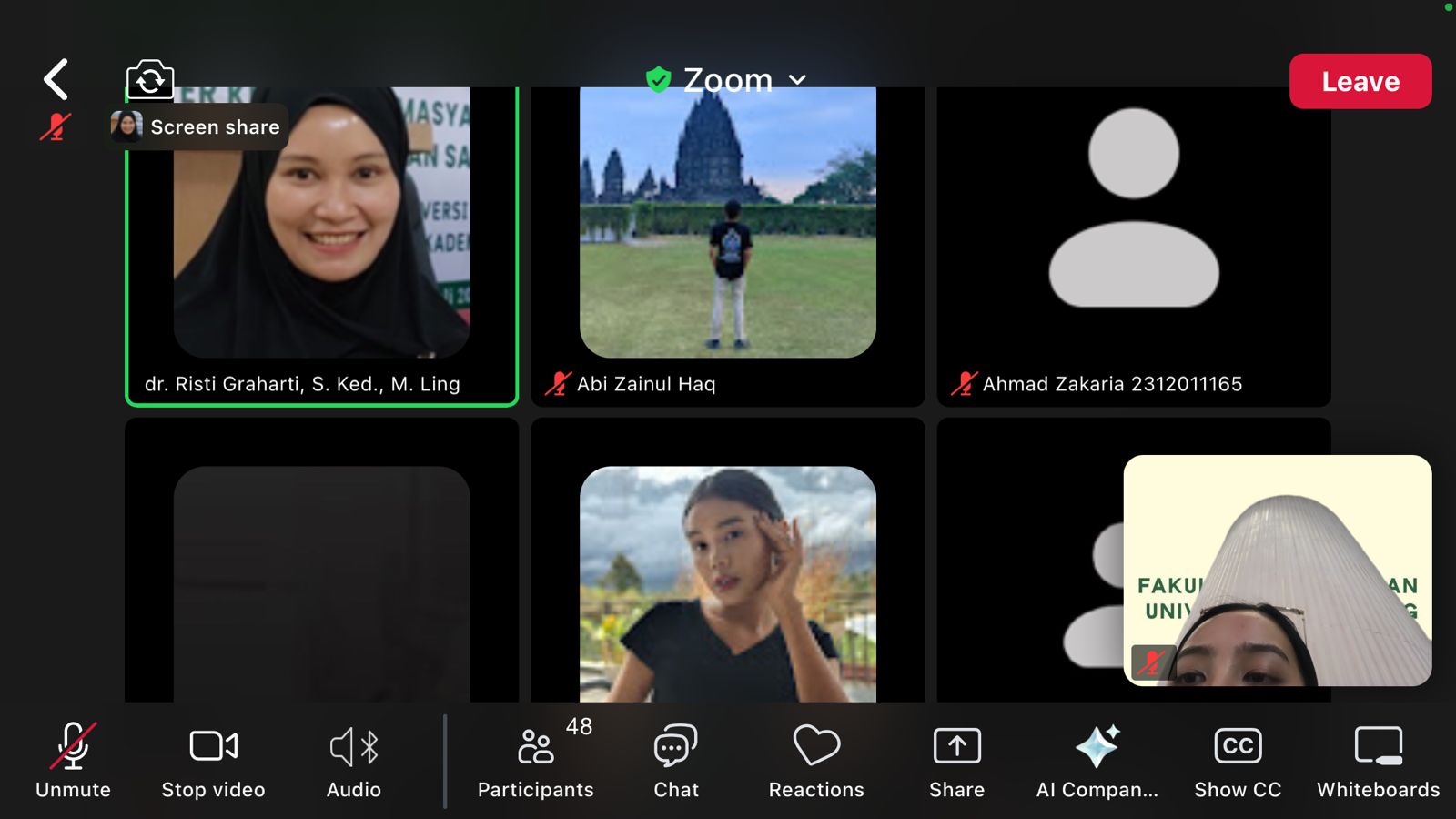Stop your video
1456x819 pixels.
(213, 761)
